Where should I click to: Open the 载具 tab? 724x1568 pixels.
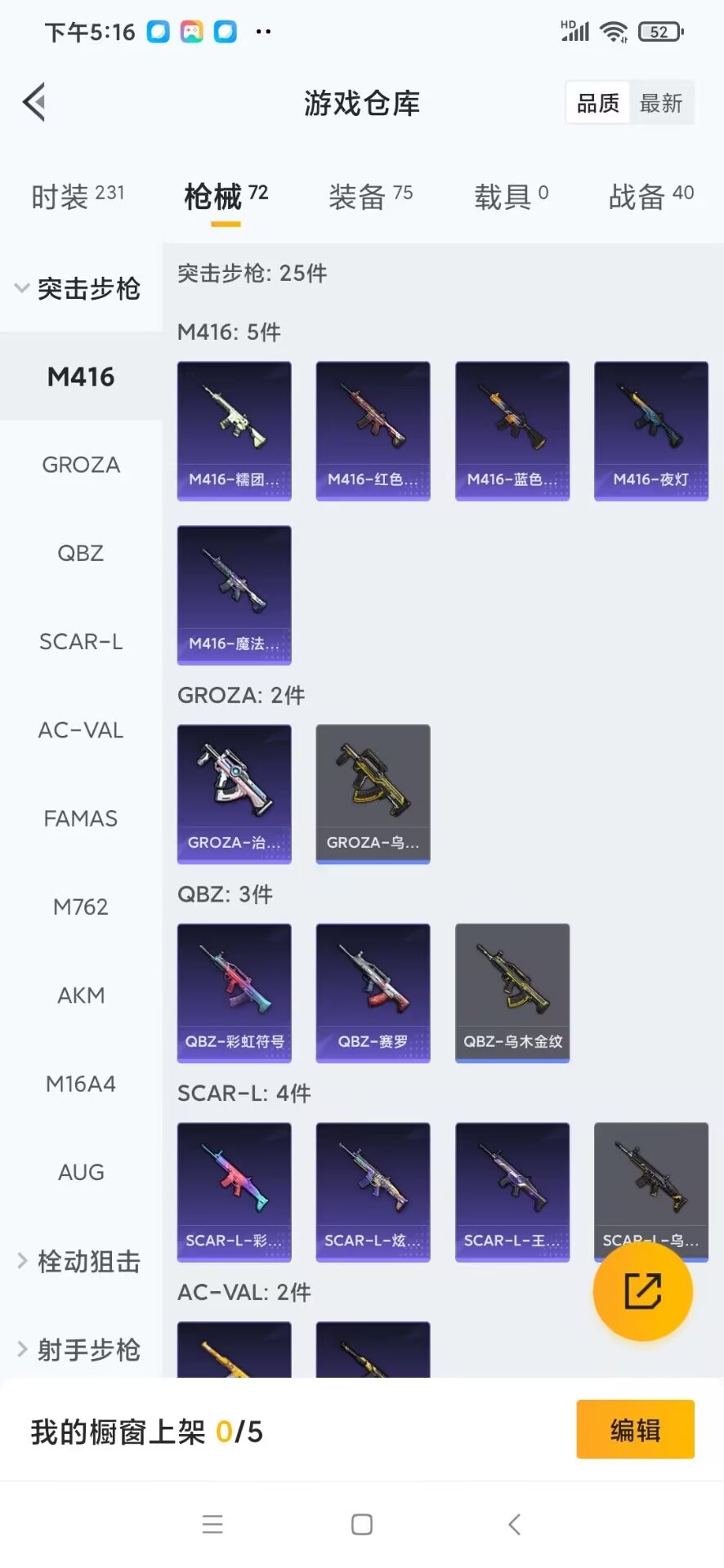(511, 196)
